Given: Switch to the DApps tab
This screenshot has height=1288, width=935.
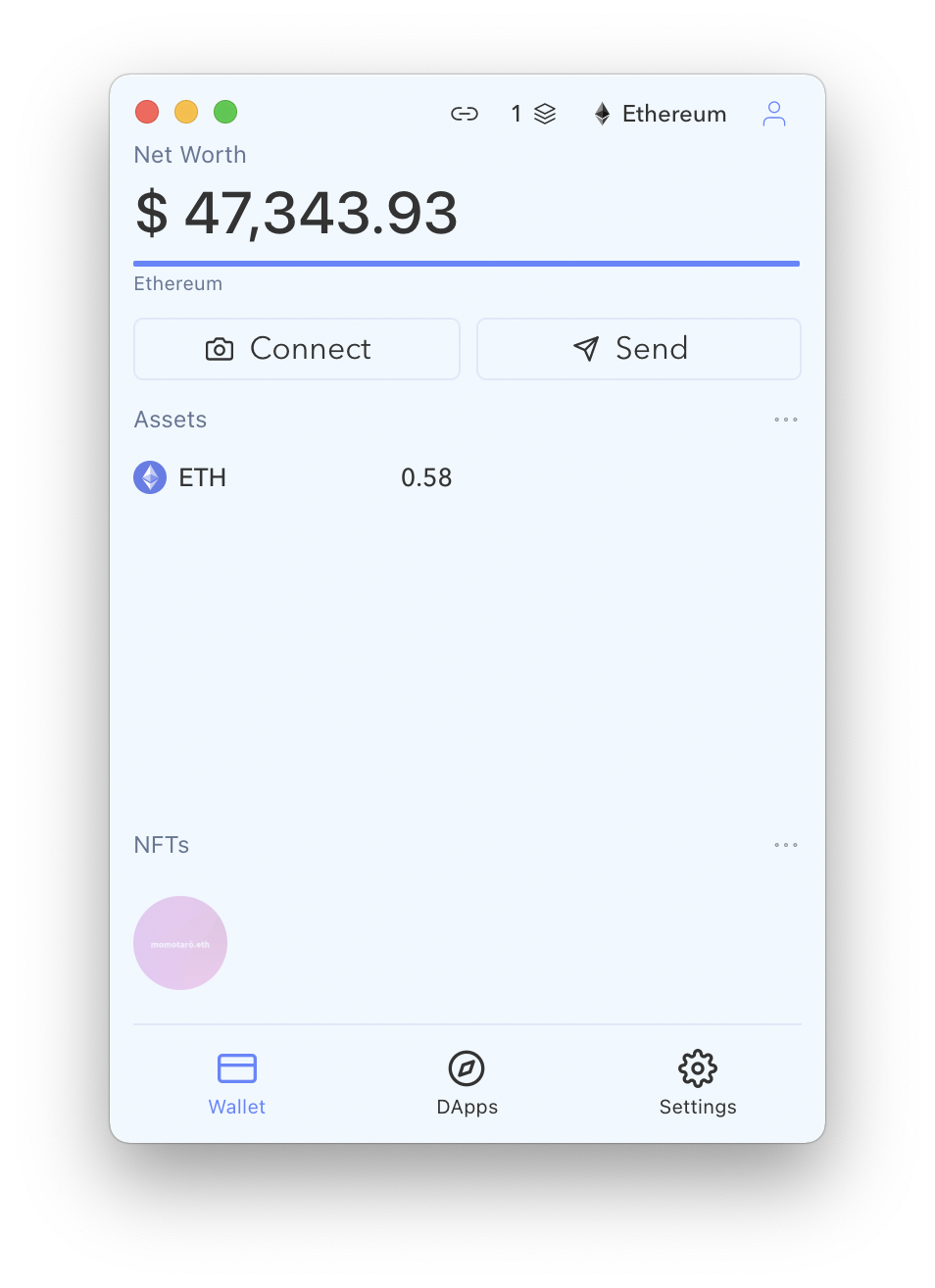Looking at the screenshot, I should (467, 1083).
